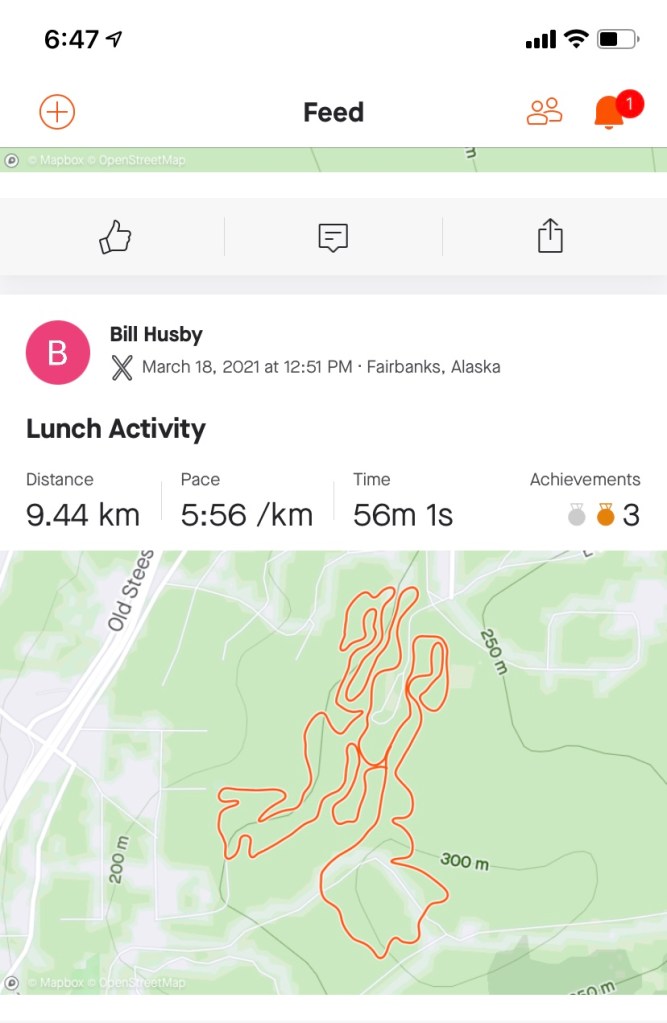The width and height of the screenshot is (667, 1023).
Task: Open the notifications bell
Action: pos(609,112)
